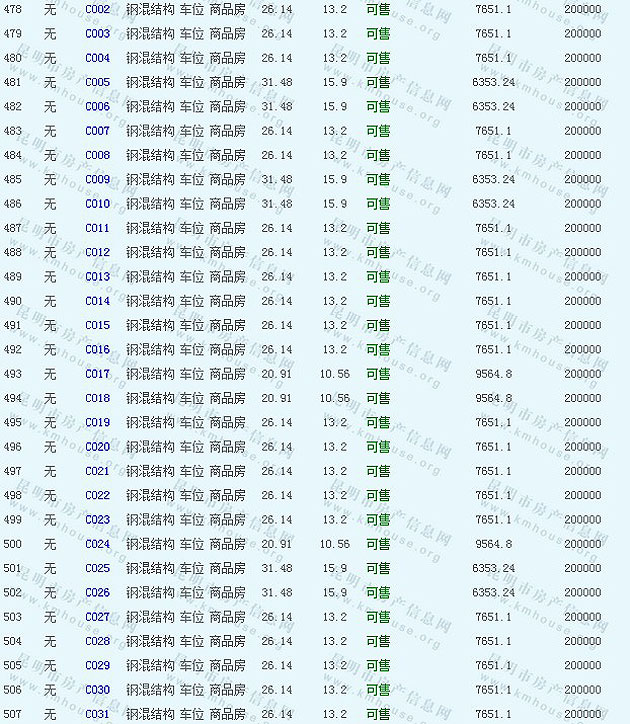Screen dimensions: 630x724
Task: Select the C006 parking space link
Action: 97,107
